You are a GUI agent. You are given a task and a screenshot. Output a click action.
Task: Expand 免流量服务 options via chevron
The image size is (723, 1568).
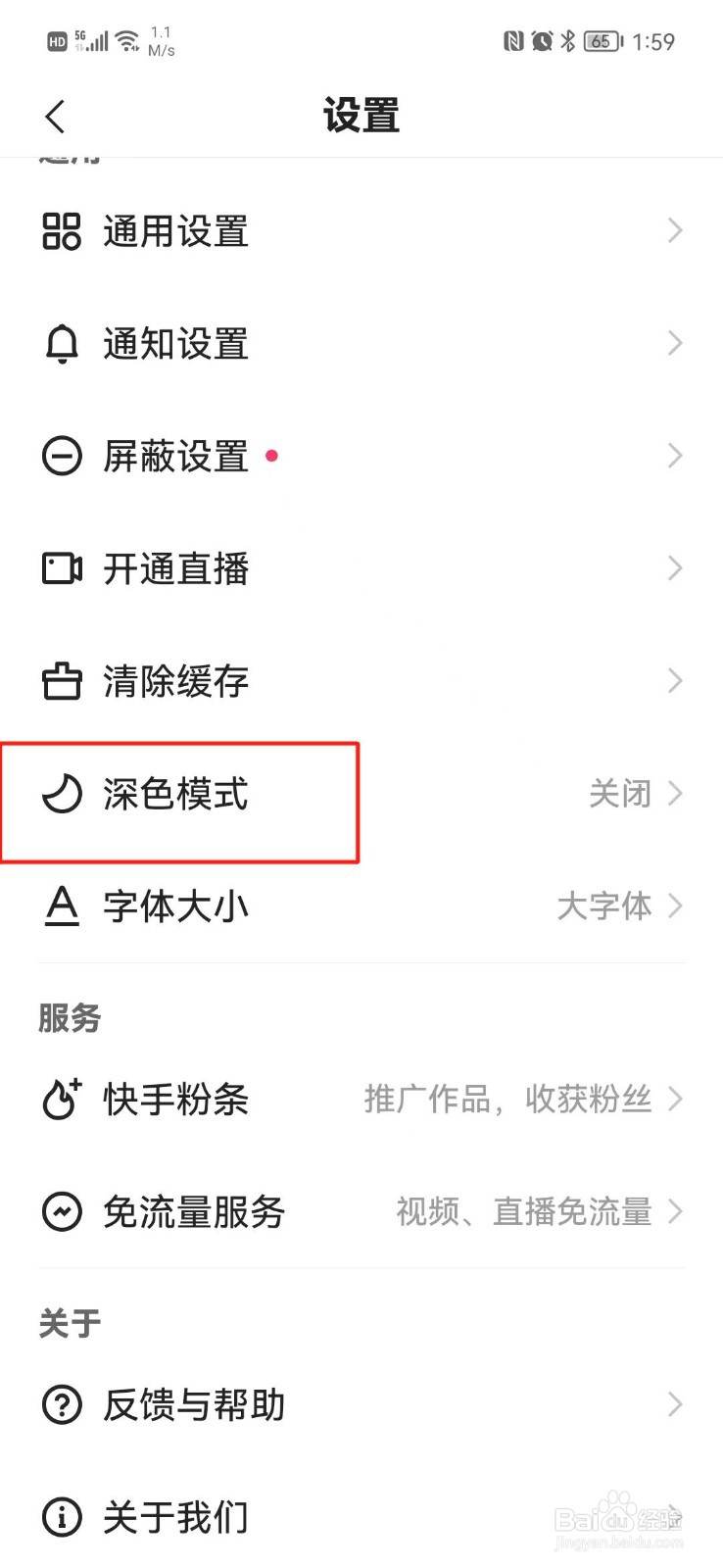tap(675, 1212)
